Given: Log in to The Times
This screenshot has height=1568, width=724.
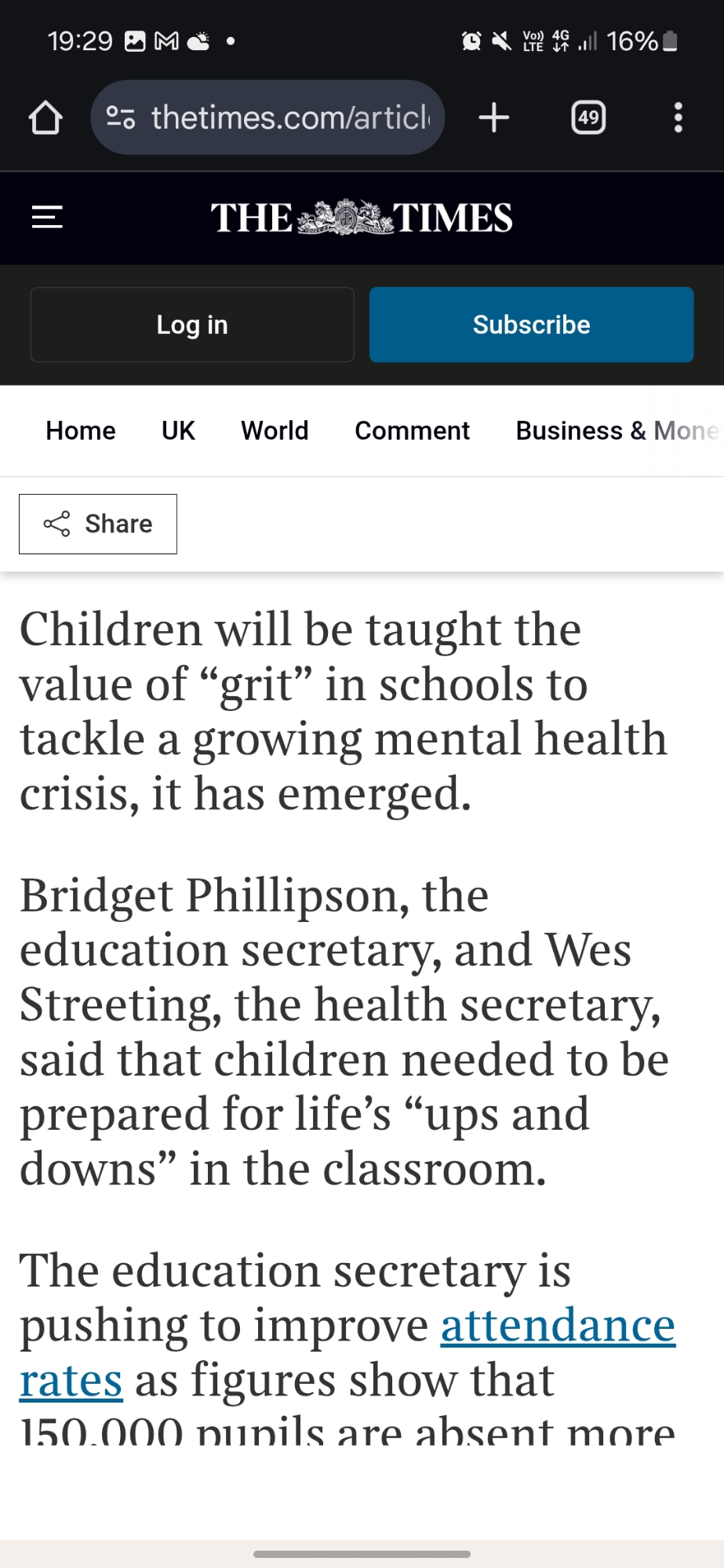Looking at the screenshot, I should point(192,325).
